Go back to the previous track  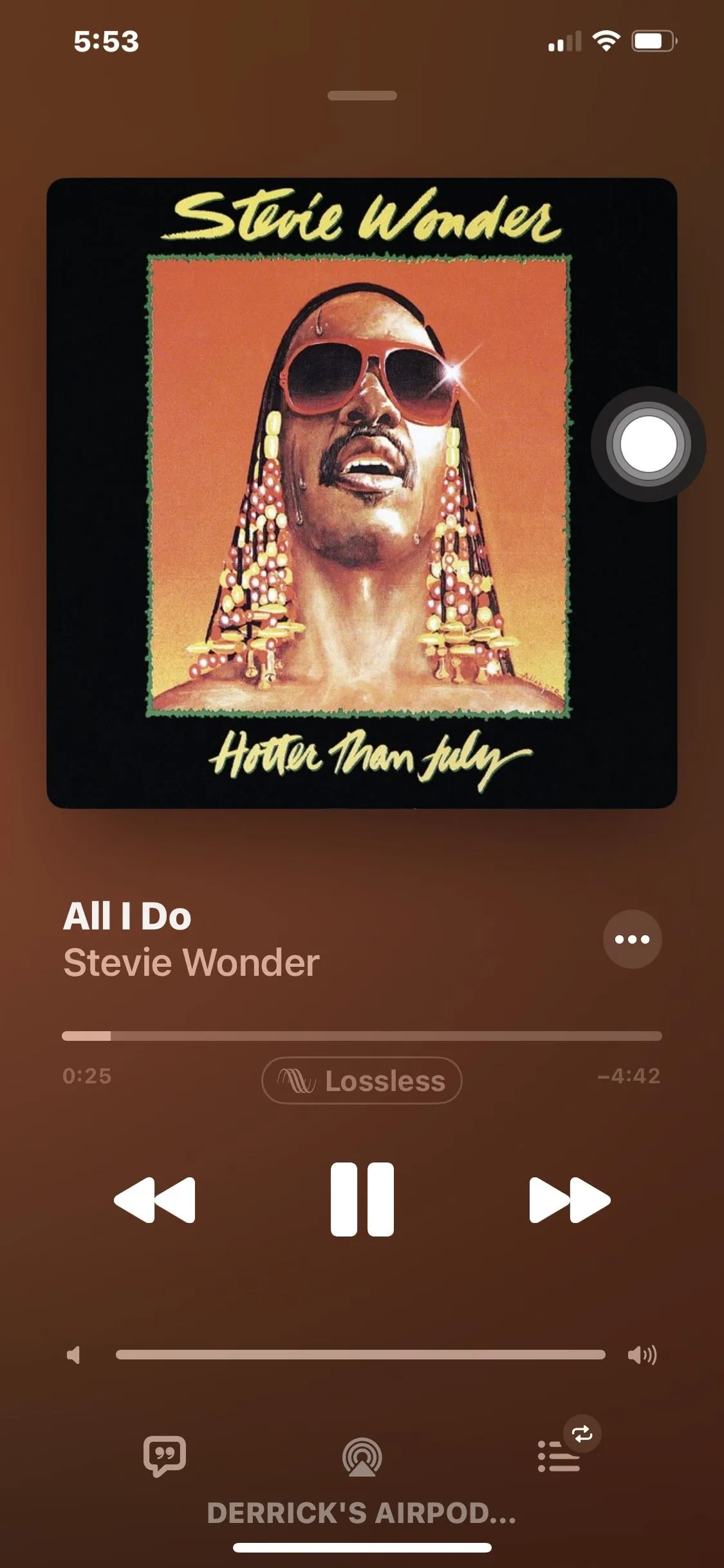pos(154,1199)
